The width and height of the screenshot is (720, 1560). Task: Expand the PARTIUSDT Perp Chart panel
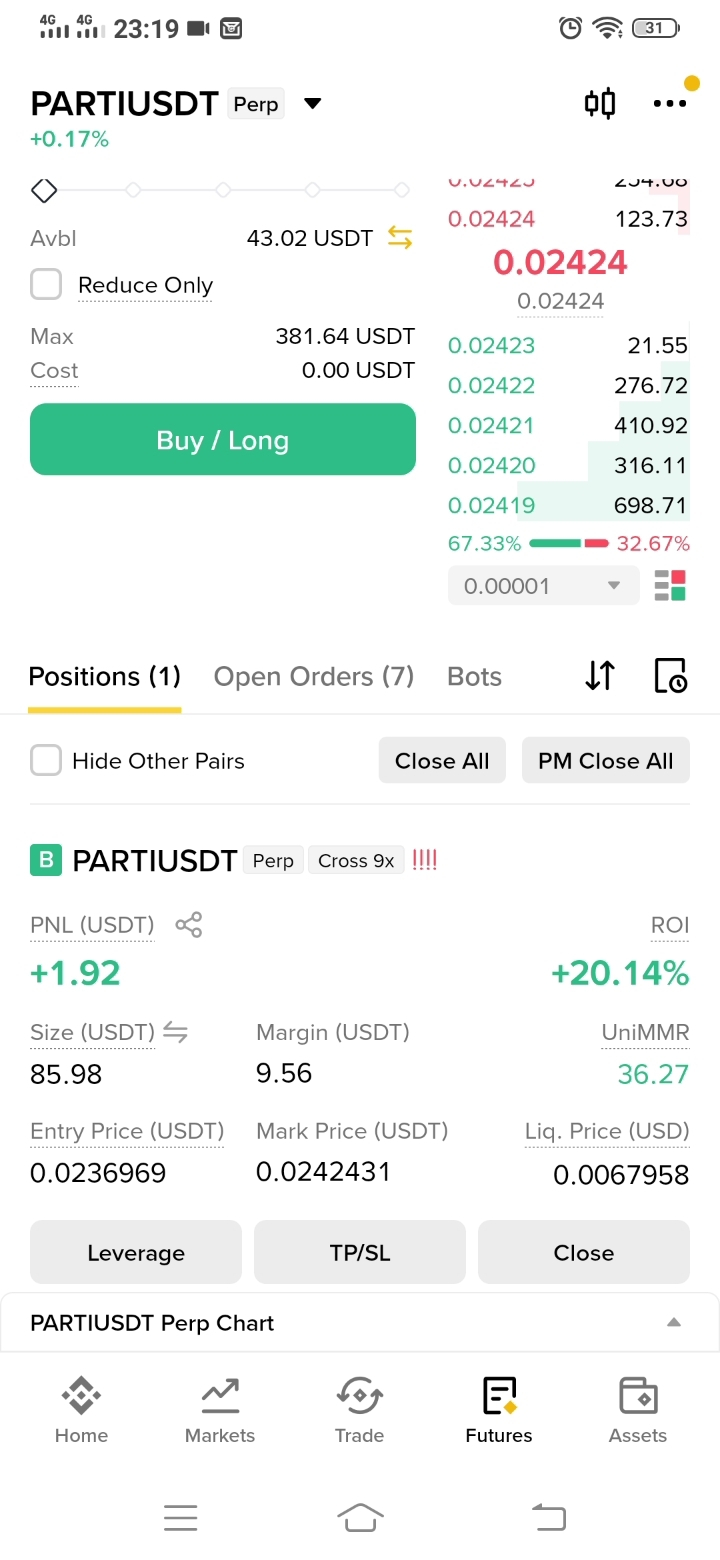coord(674,1322)
